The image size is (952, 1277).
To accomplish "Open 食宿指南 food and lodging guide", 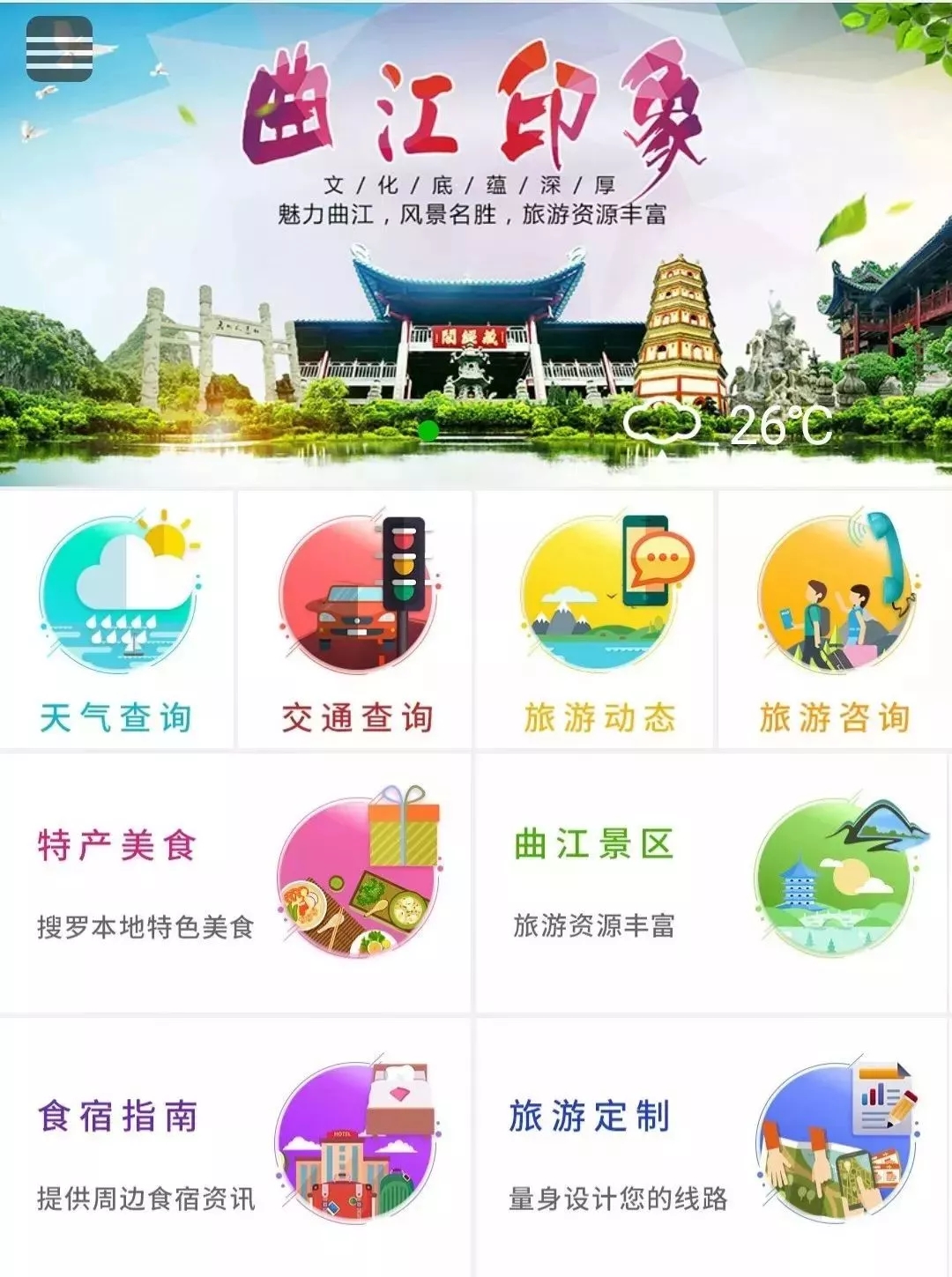I will [x=234, y=1146].
